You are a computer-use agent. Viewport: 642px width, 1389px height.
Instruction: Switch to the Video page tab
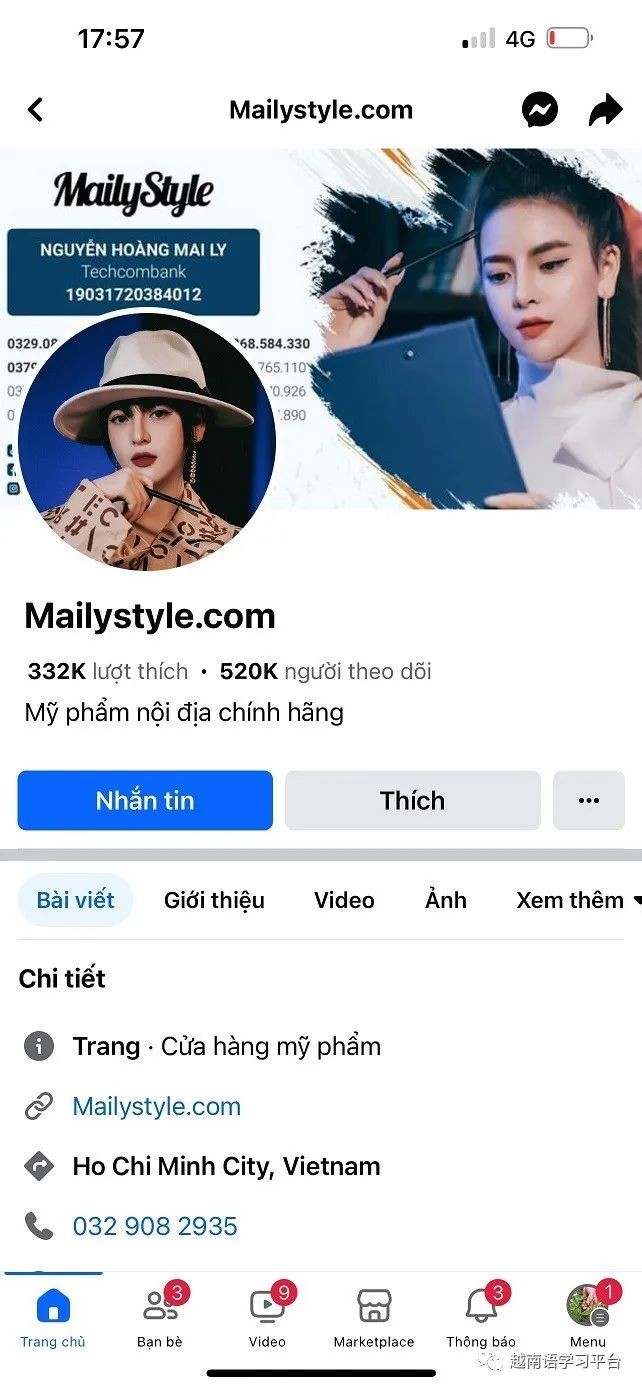pos(344,900)
